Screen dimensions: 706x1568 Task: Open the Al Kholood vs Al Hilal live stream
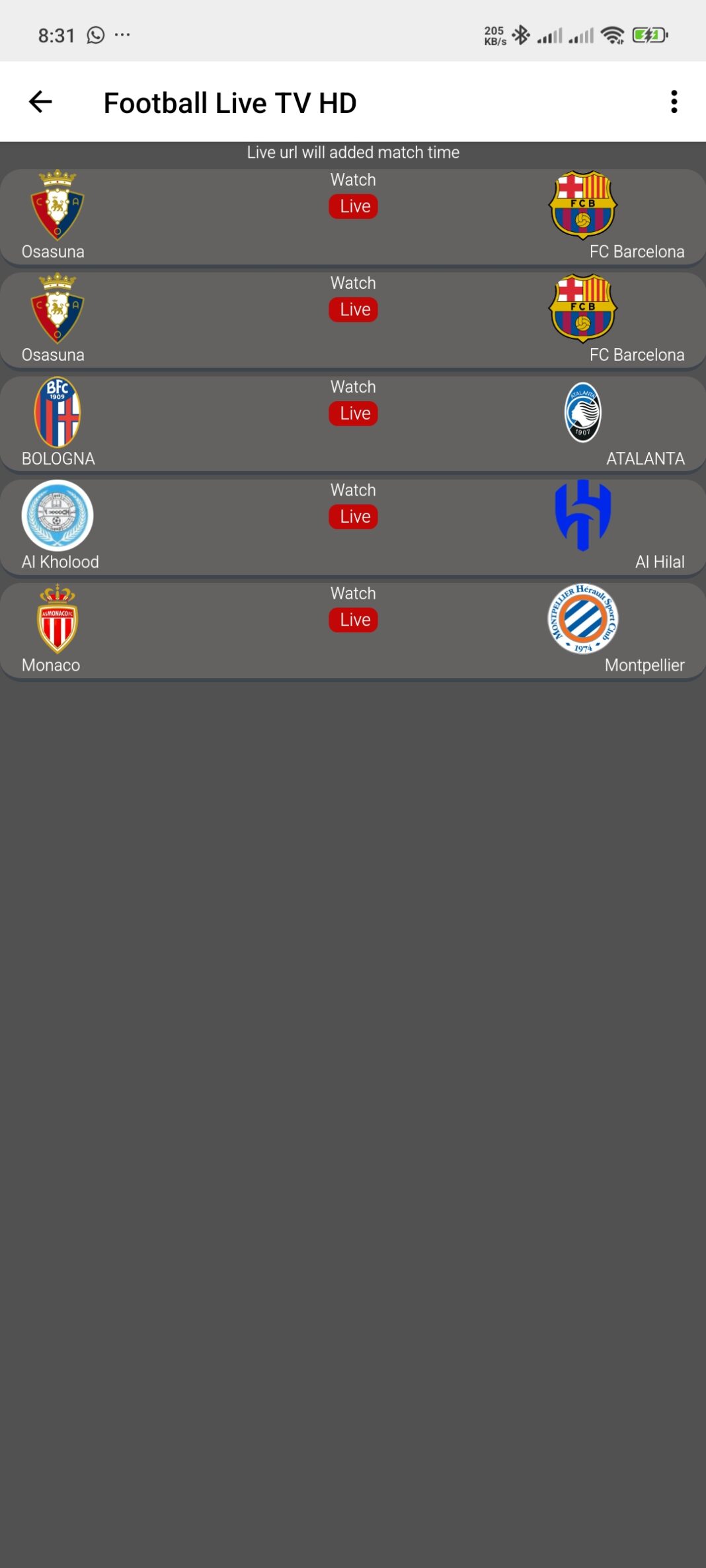(352, 516)
